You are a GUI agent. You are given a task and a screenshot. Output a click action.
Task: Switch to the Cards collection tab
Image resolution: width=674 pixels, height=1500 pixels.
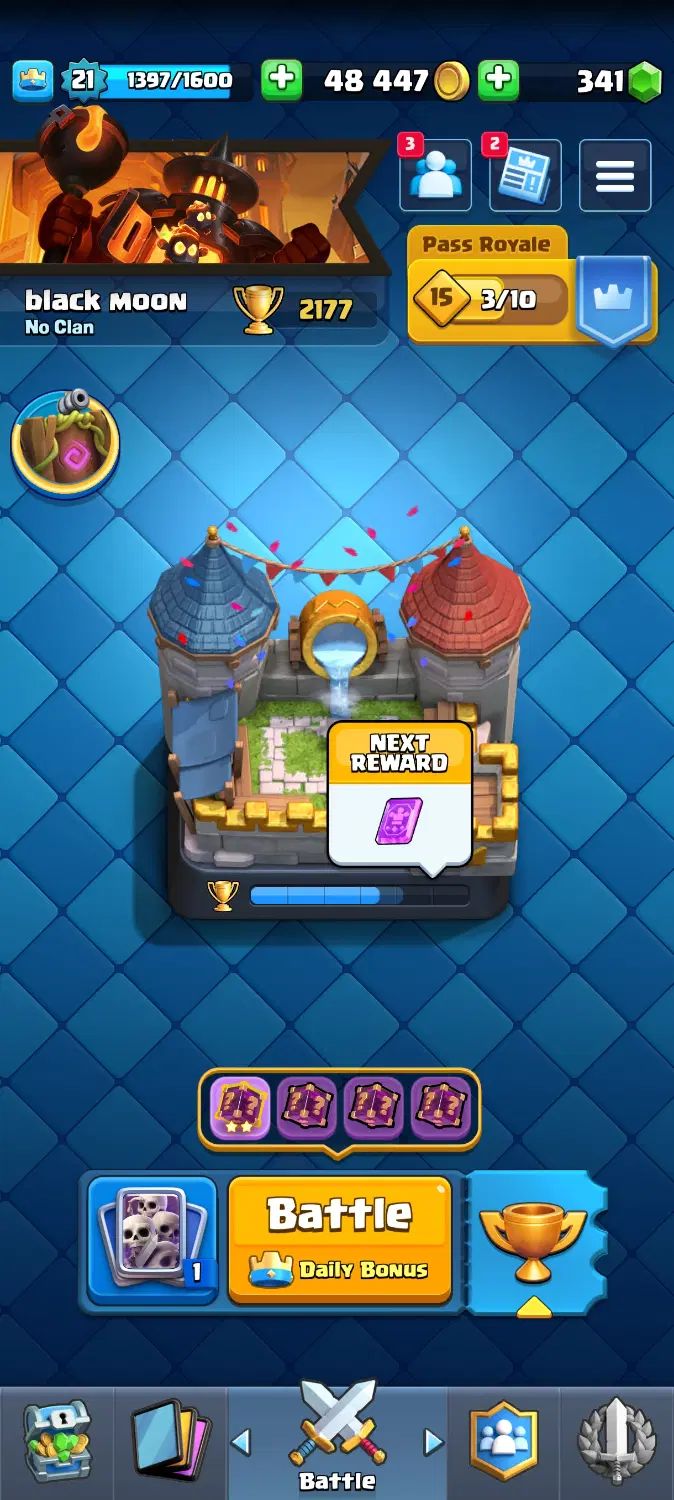click(x=171, y=1441)
